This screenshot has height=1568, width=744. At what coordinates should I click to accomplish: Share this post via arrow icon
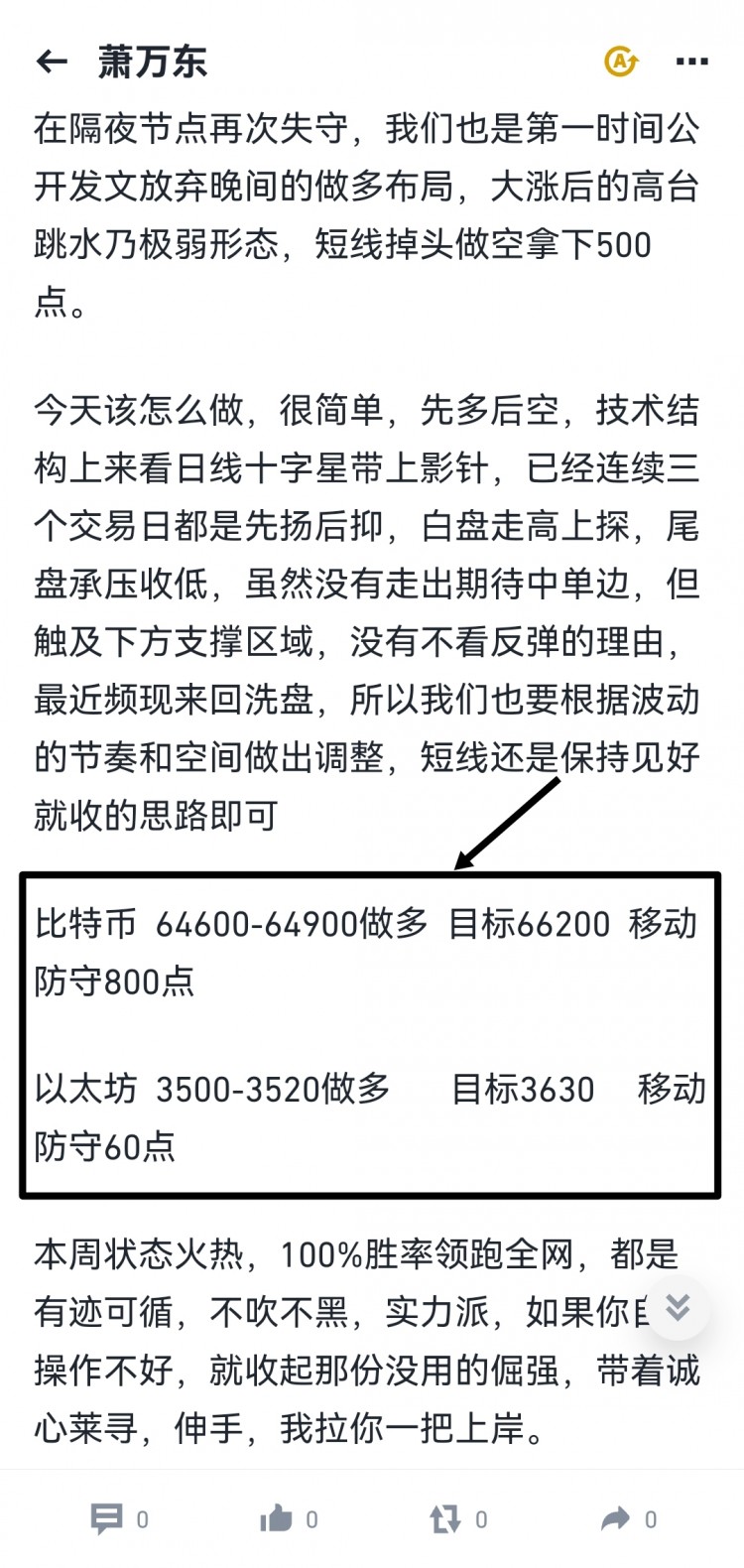click(616, 1518)
